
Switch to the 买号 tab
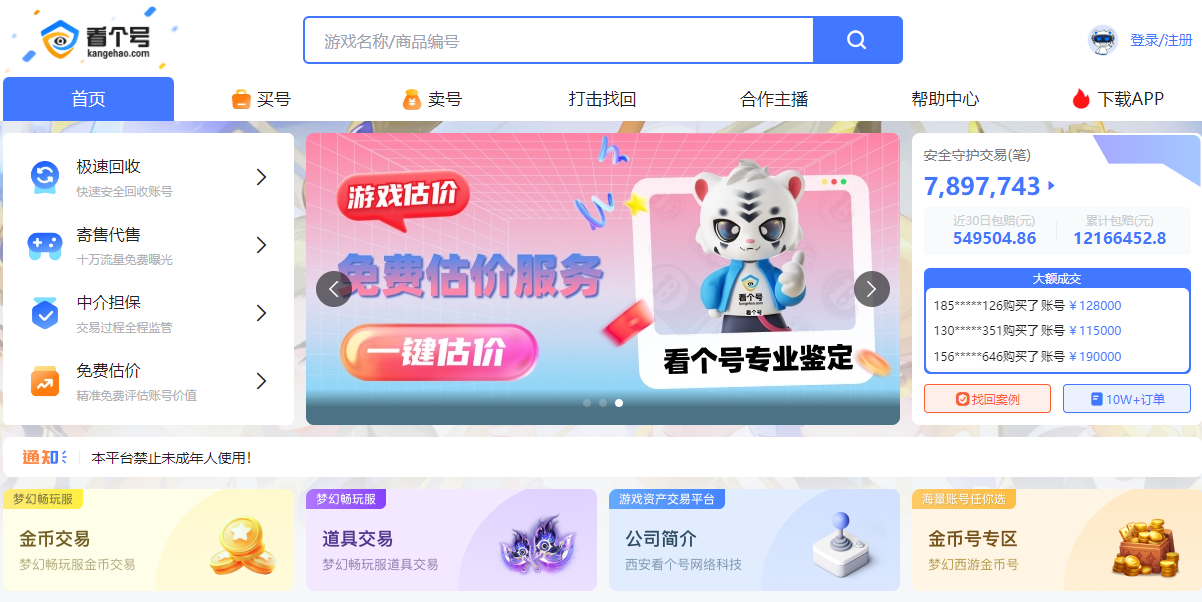click(x=261, y=99)
